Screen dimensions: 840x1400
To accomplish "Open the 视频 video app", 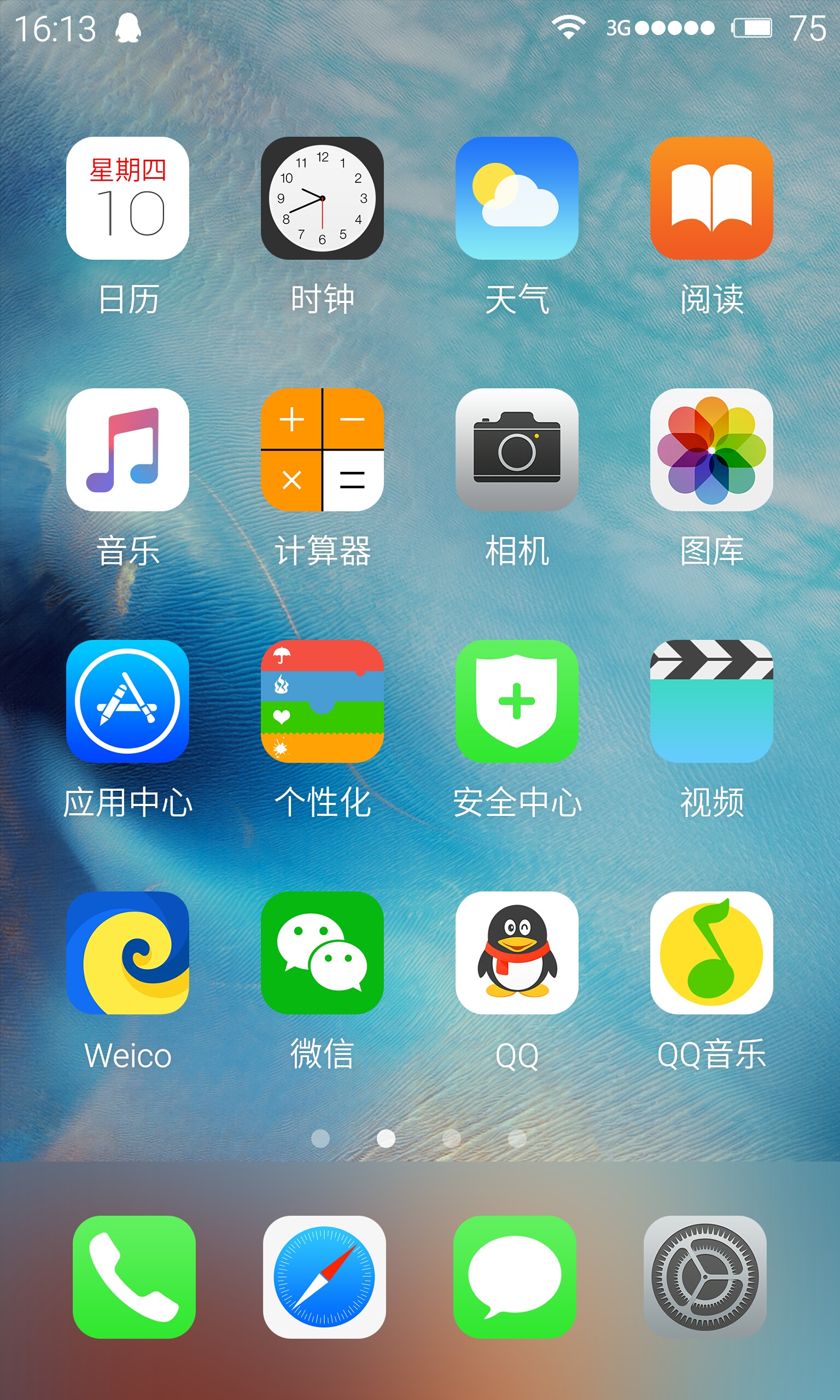I will pyautogui.click(x=711, y=701).
